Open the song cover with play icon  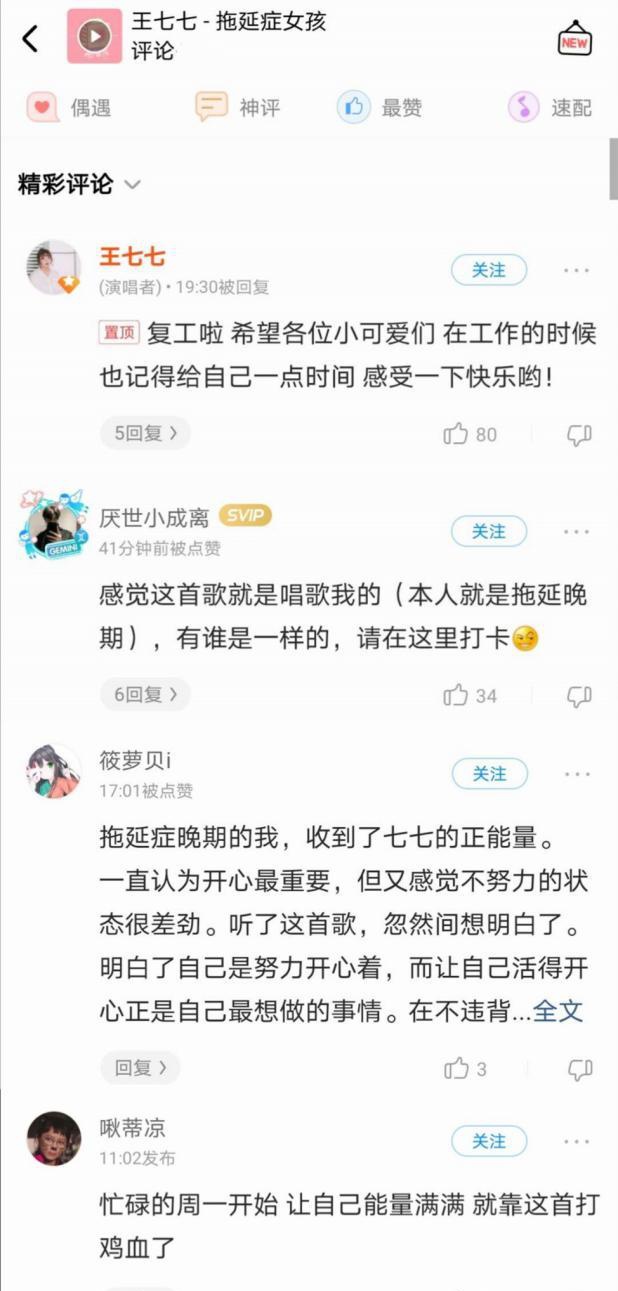click(x=94, y=37)
